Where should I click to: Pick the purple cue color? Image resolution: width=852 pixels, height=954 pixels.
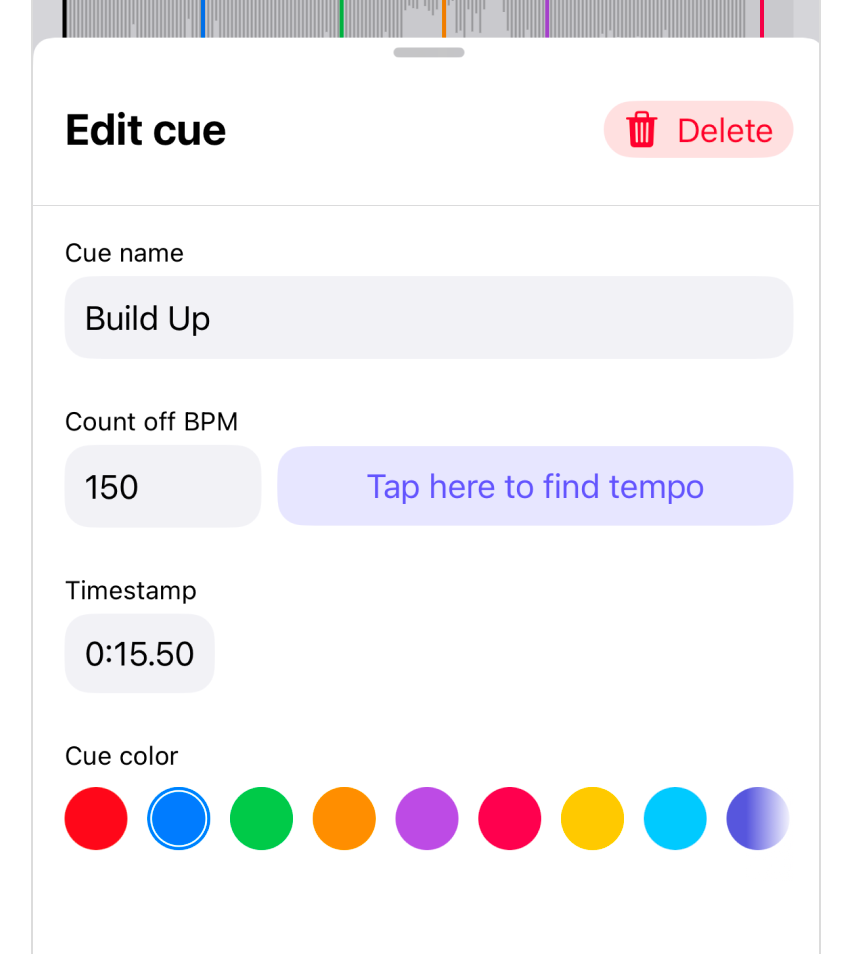426,818
